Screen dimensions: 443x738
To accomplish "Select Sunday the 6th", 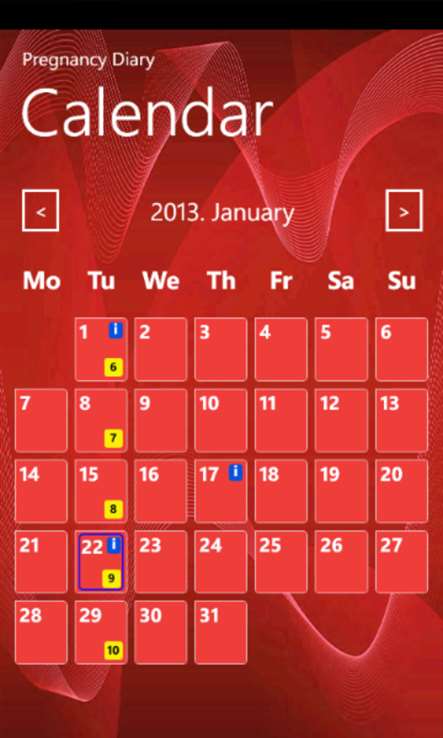I will [402, 349].
